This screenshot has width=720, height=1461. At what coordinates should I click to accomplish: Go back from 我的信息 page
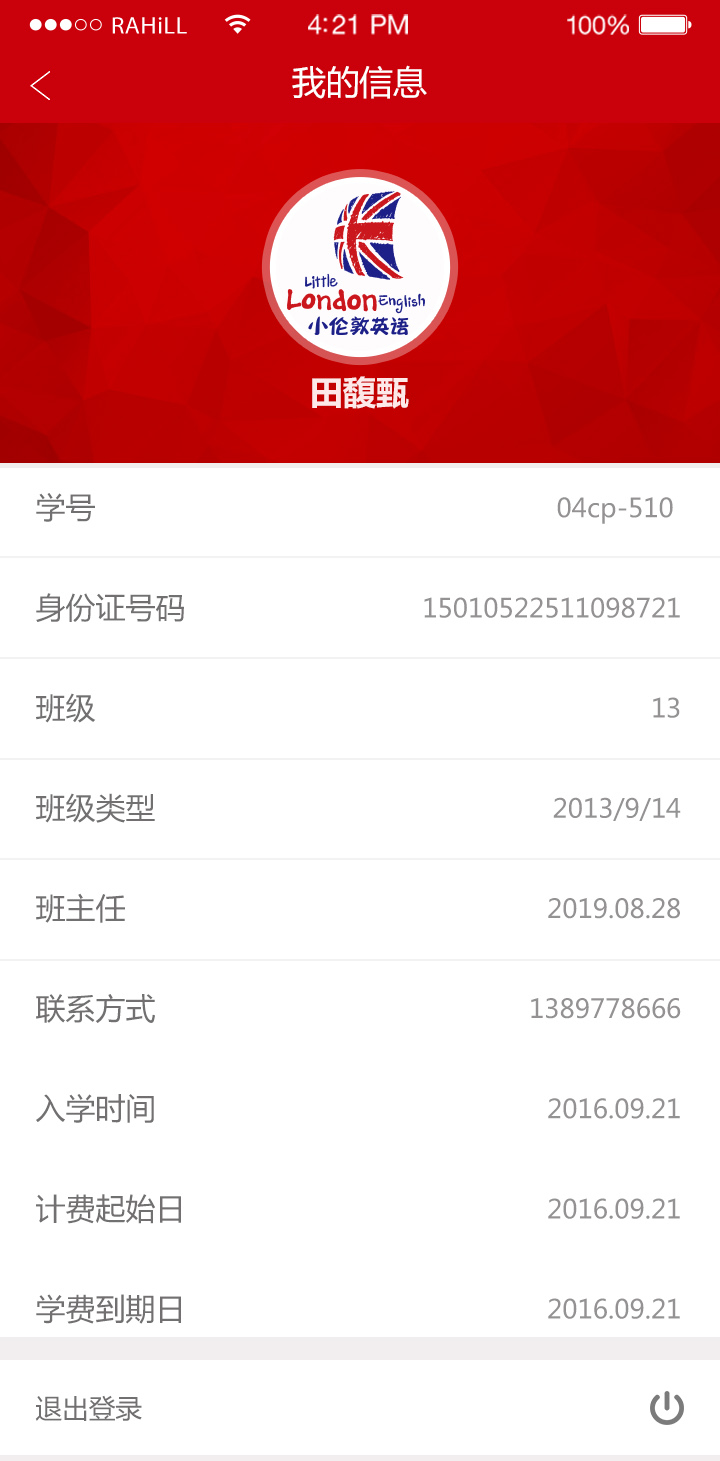(x=40, y=86)
